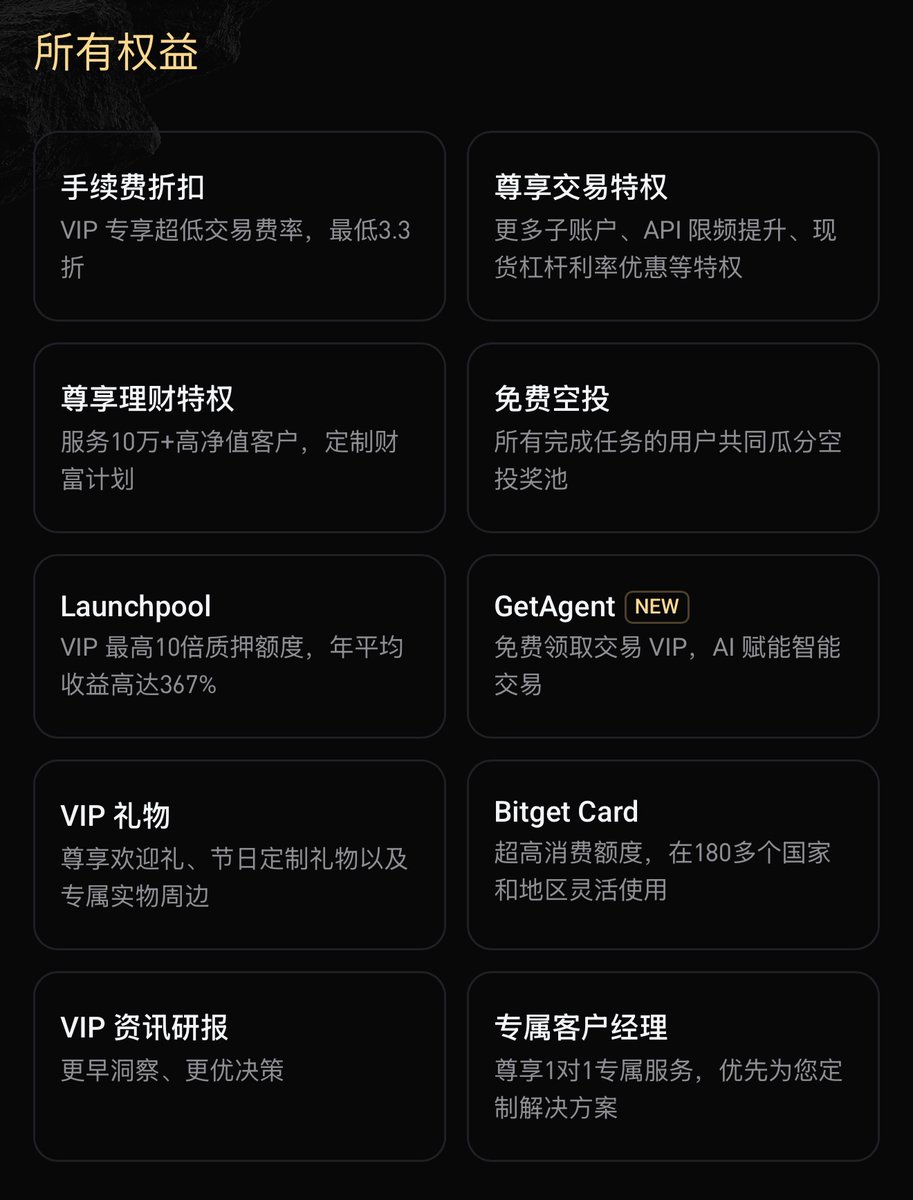913x1200 pixels.
Task: Open the 手续费折扣 benefit card
Action: point(239,226)
